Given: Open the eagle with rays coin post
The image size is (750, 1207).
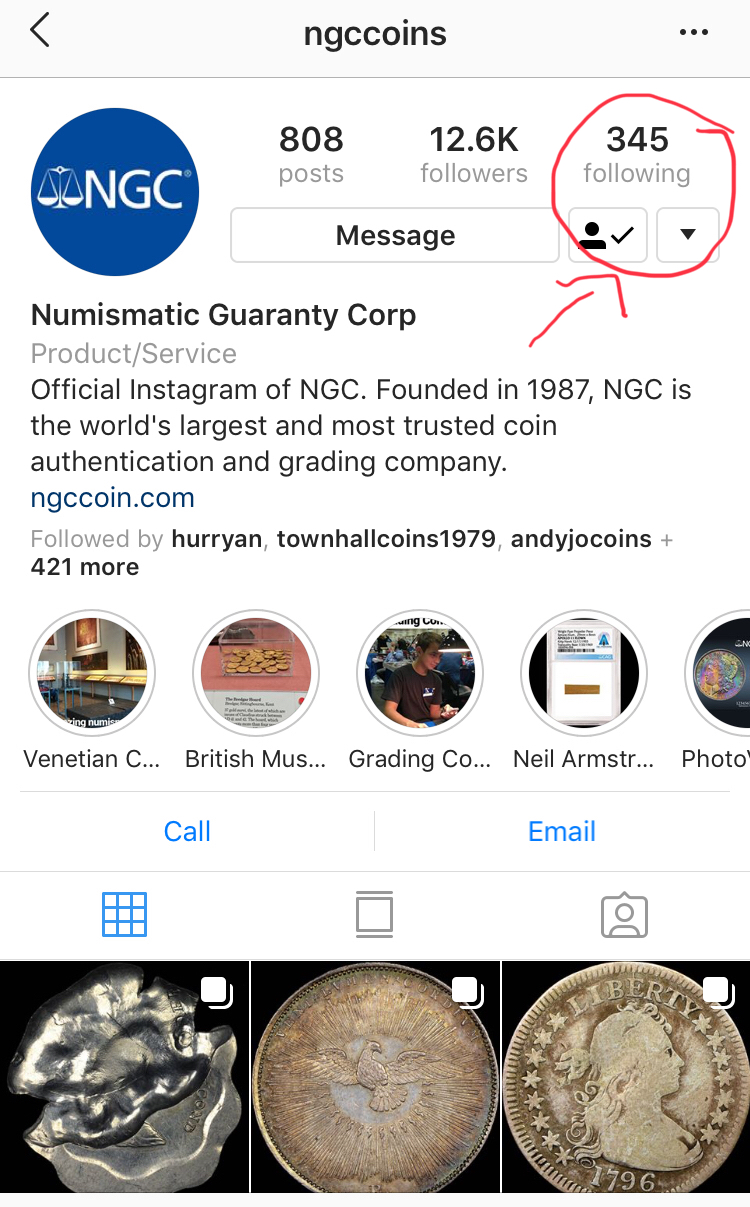Looking at the screenshot, I should pyautogui.click(x=375, y=1077).
